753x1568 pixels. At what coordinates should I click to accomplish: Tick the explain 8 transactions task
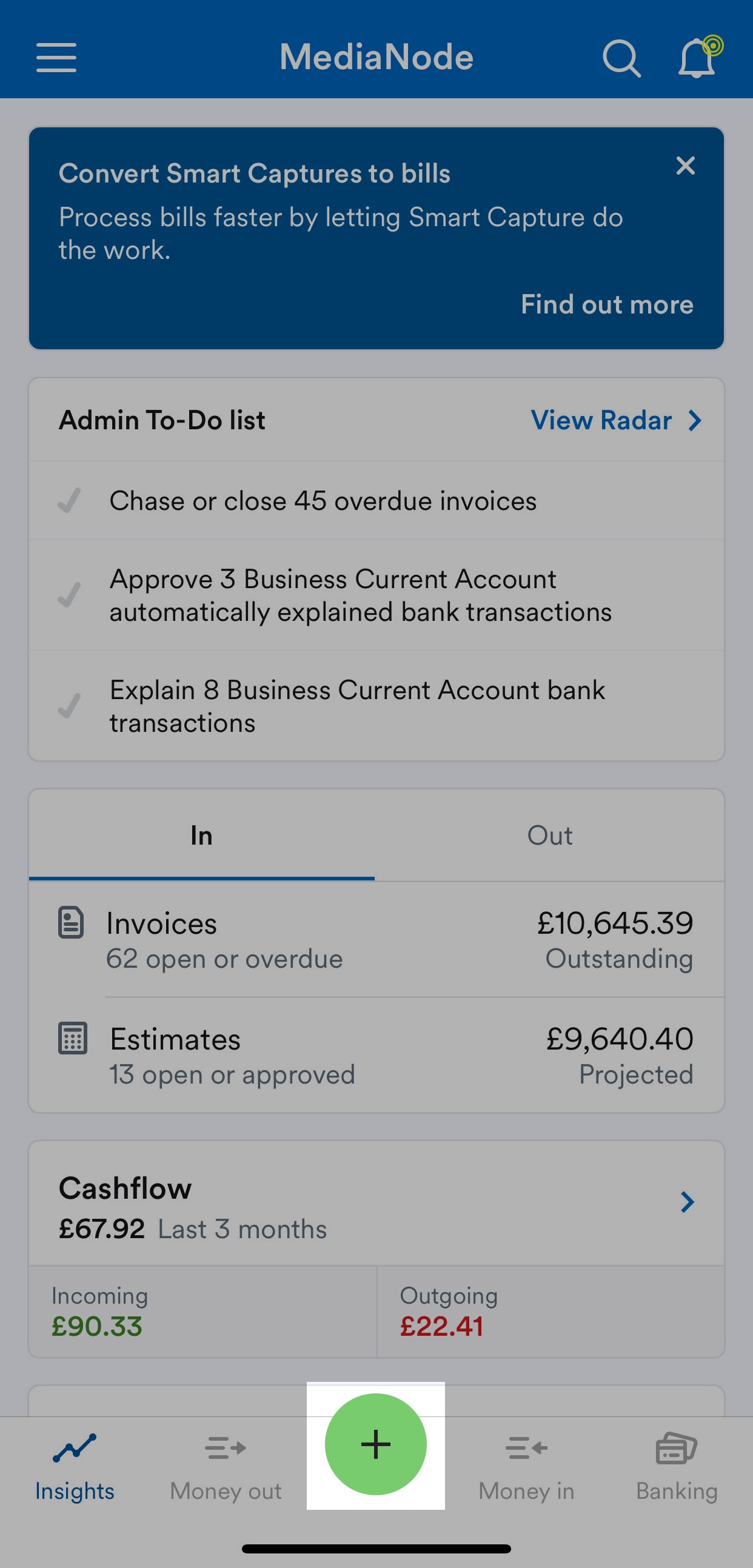(70, 705)
